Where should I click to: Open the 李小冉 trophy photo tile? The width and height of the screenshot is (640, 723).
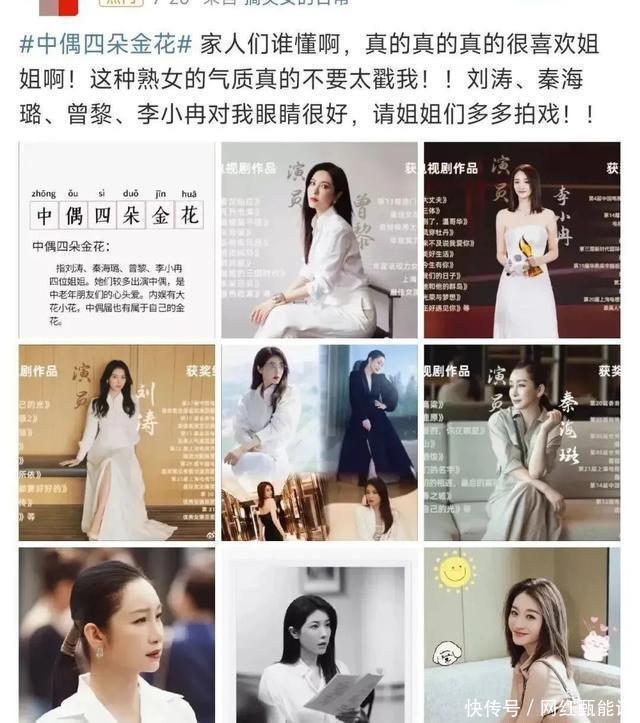522,240
